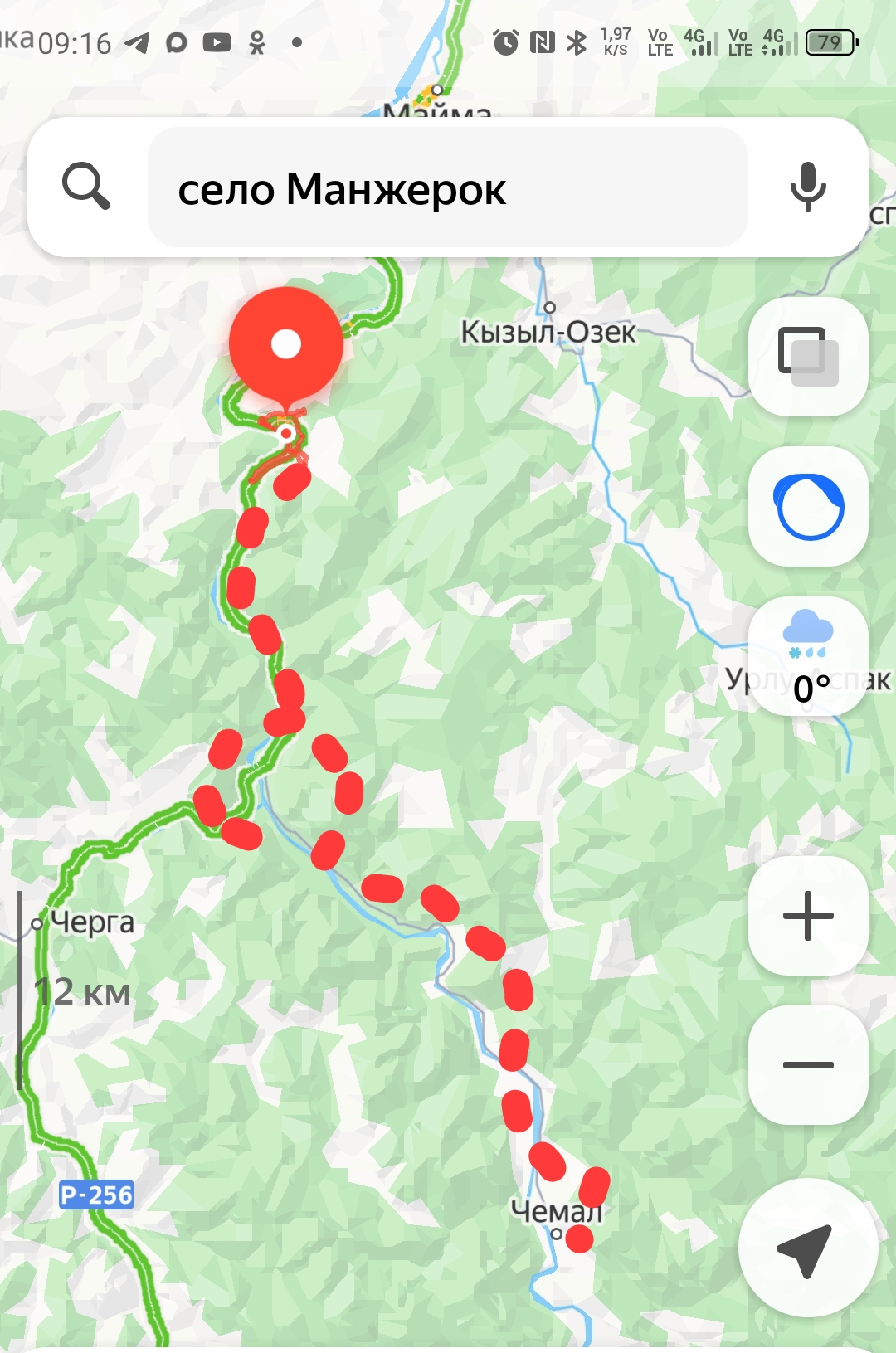The width and height of the screenshot is (896, 1353).
Task: Launch the Alice voice assistant
Action: 808,507
